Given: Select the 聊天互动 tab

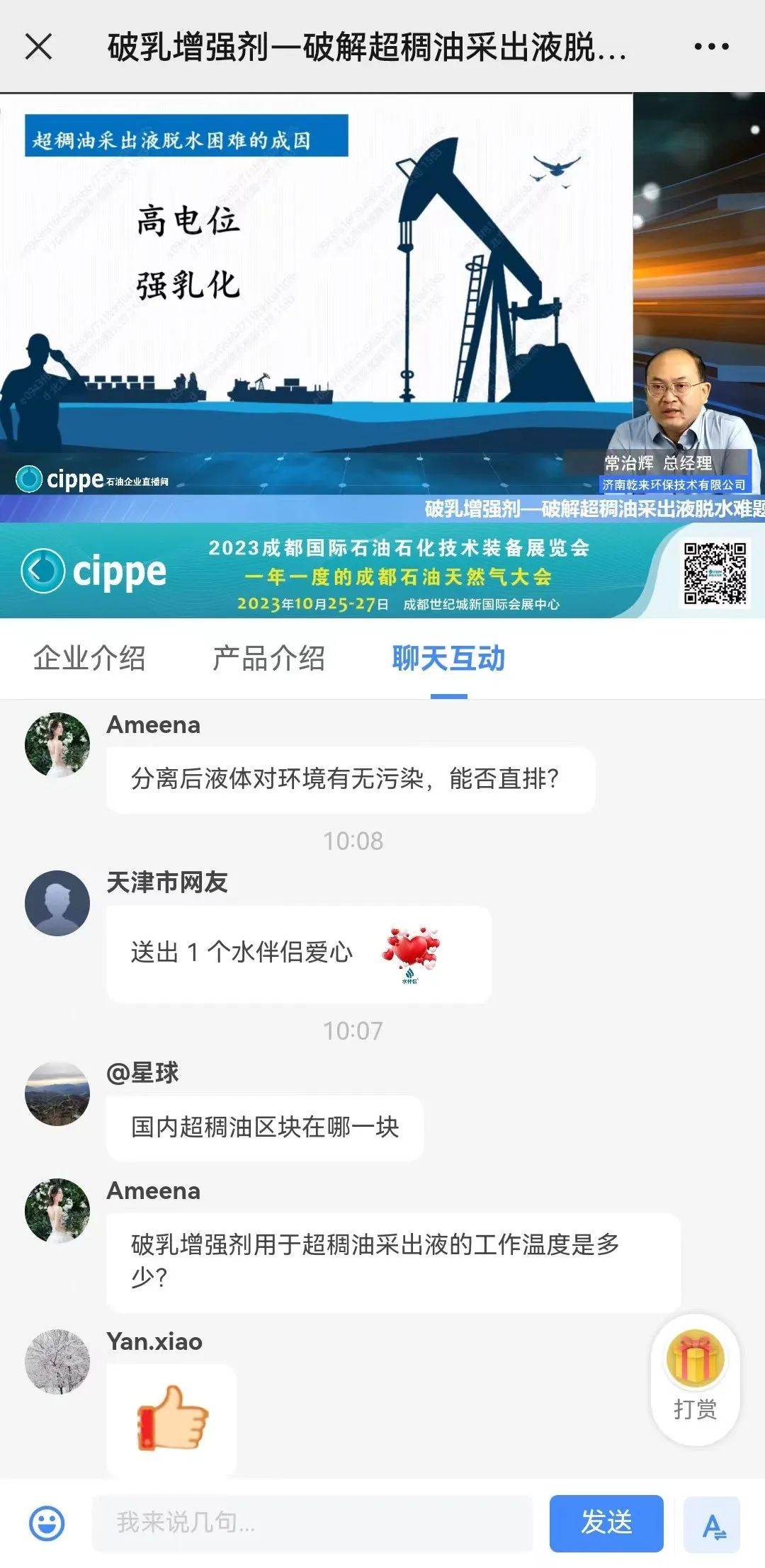Looking at the screenshot, I should click(x=448, y=659).
